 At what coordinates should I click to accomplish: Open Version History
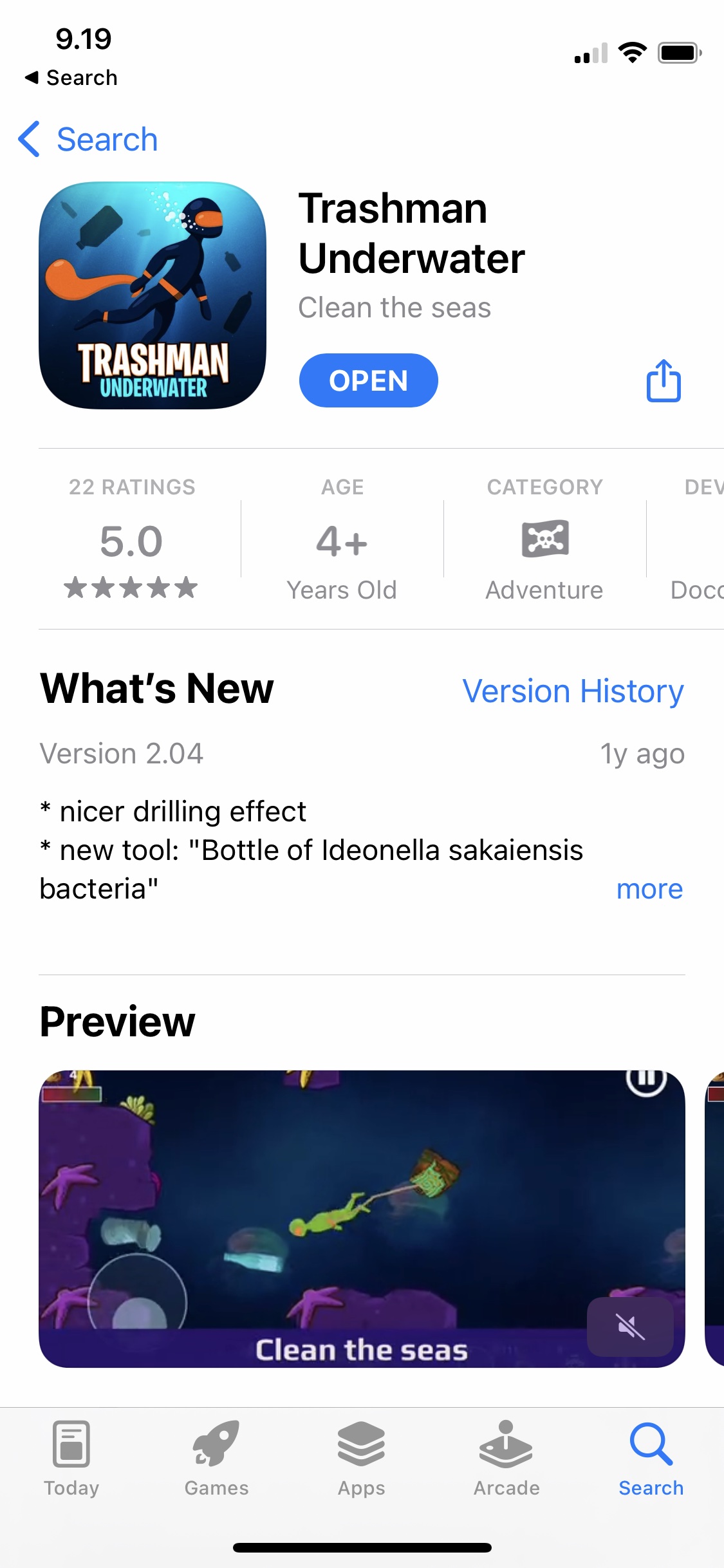(573, 689)
